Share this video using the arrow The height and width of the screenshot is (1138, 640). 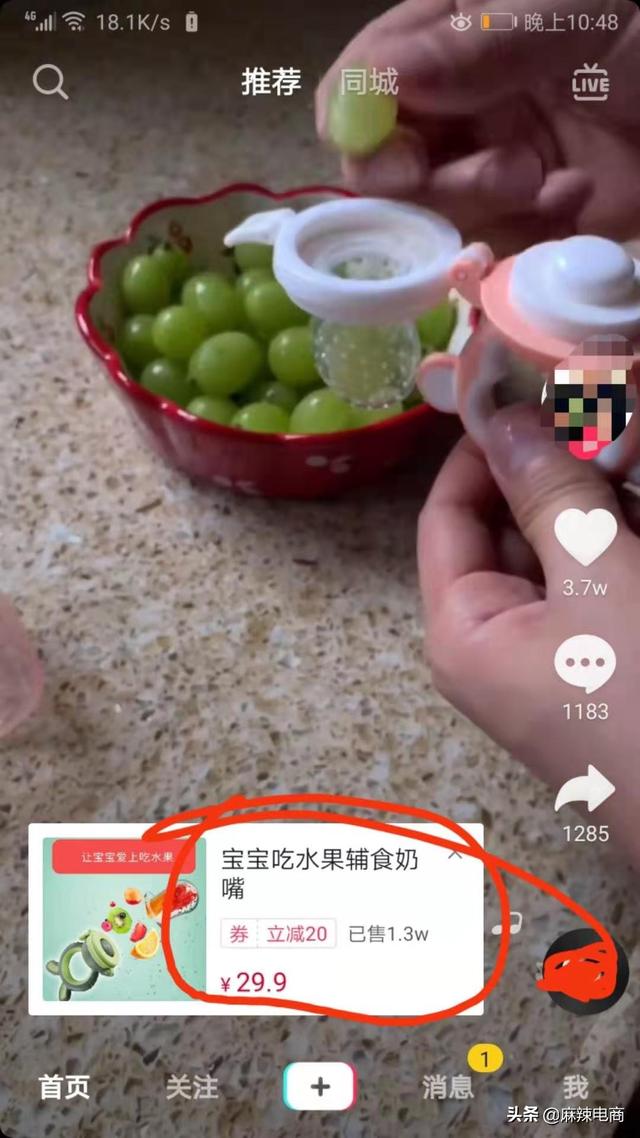pyautogui.click(x=585, y=790)
